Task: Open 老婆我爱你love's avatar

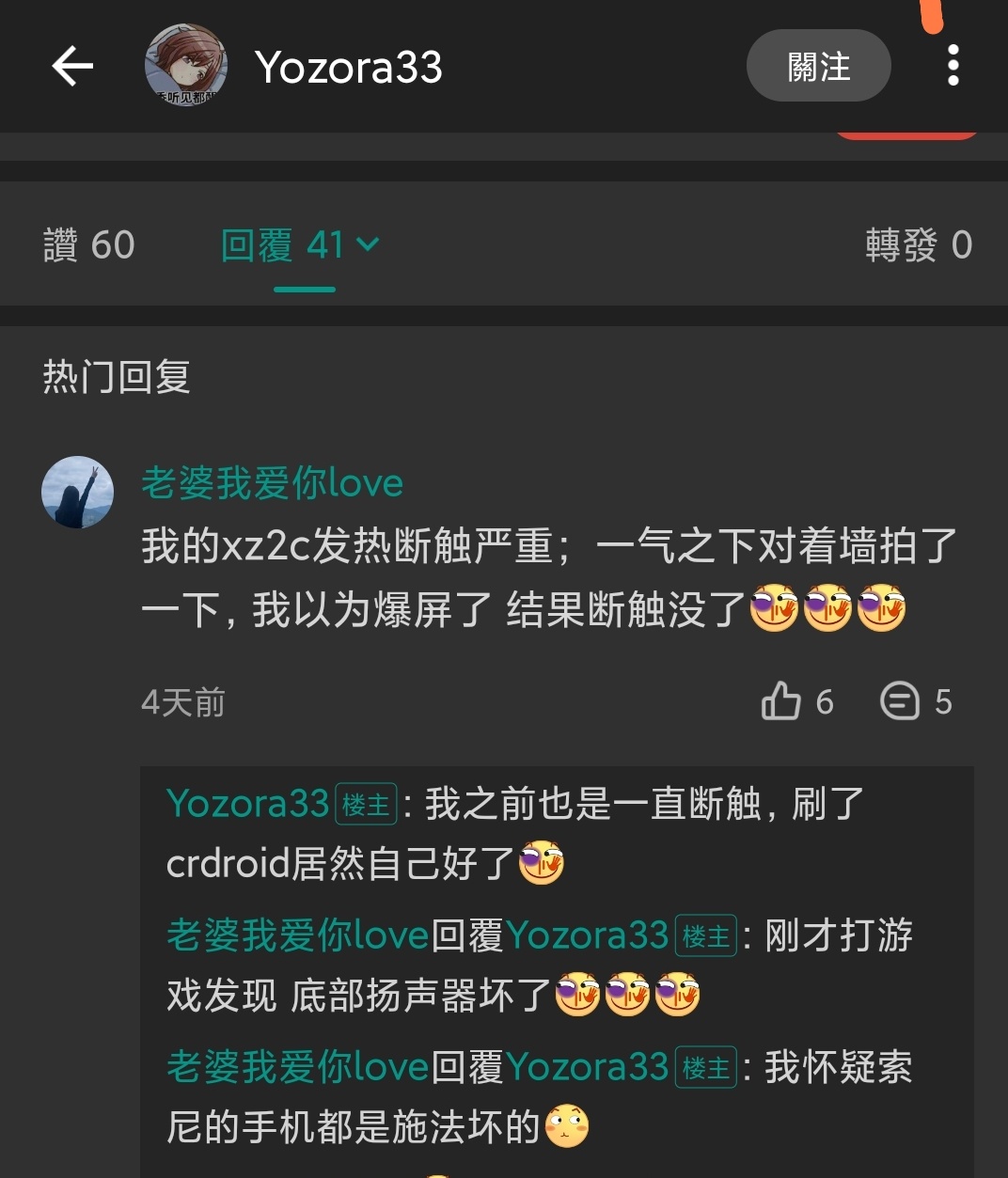Action: pyautogui.click(x=78, y=493)
